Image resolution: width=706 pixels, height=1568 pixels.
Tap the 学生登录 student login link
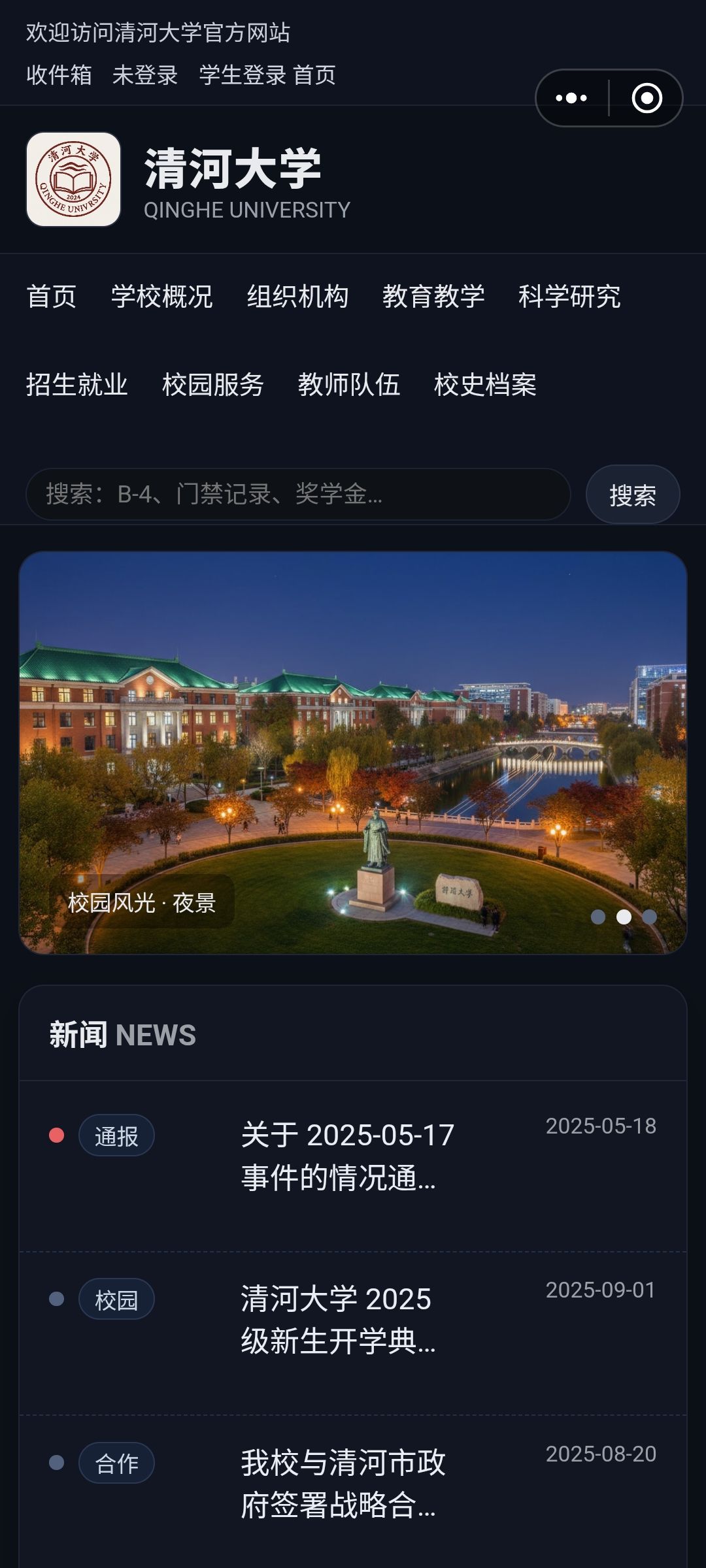[x=243, y=75]
